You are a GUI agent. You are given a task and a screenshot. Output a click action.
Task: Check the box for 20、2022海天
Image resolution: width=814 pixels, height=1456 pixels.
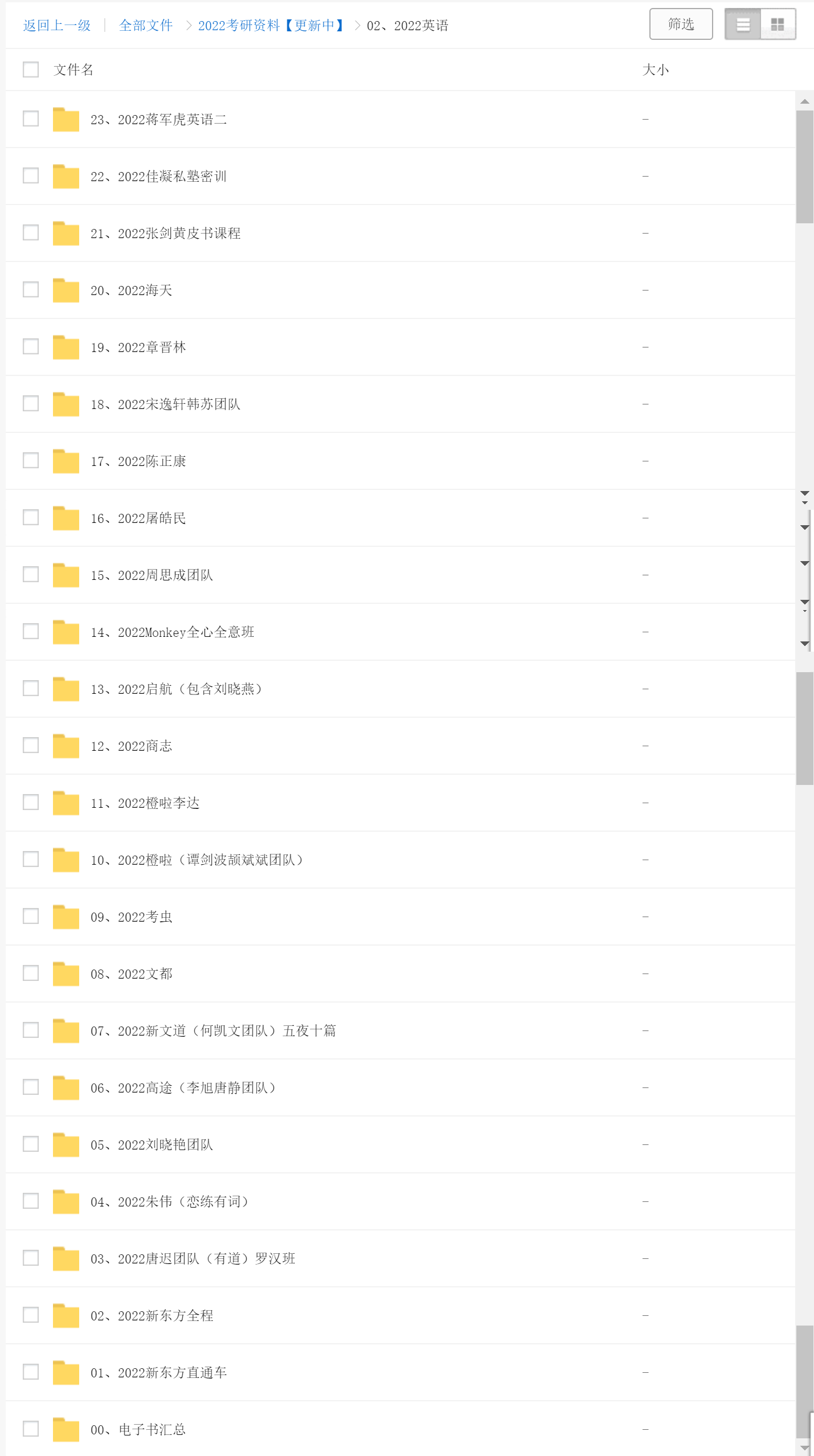pos(31,290)
